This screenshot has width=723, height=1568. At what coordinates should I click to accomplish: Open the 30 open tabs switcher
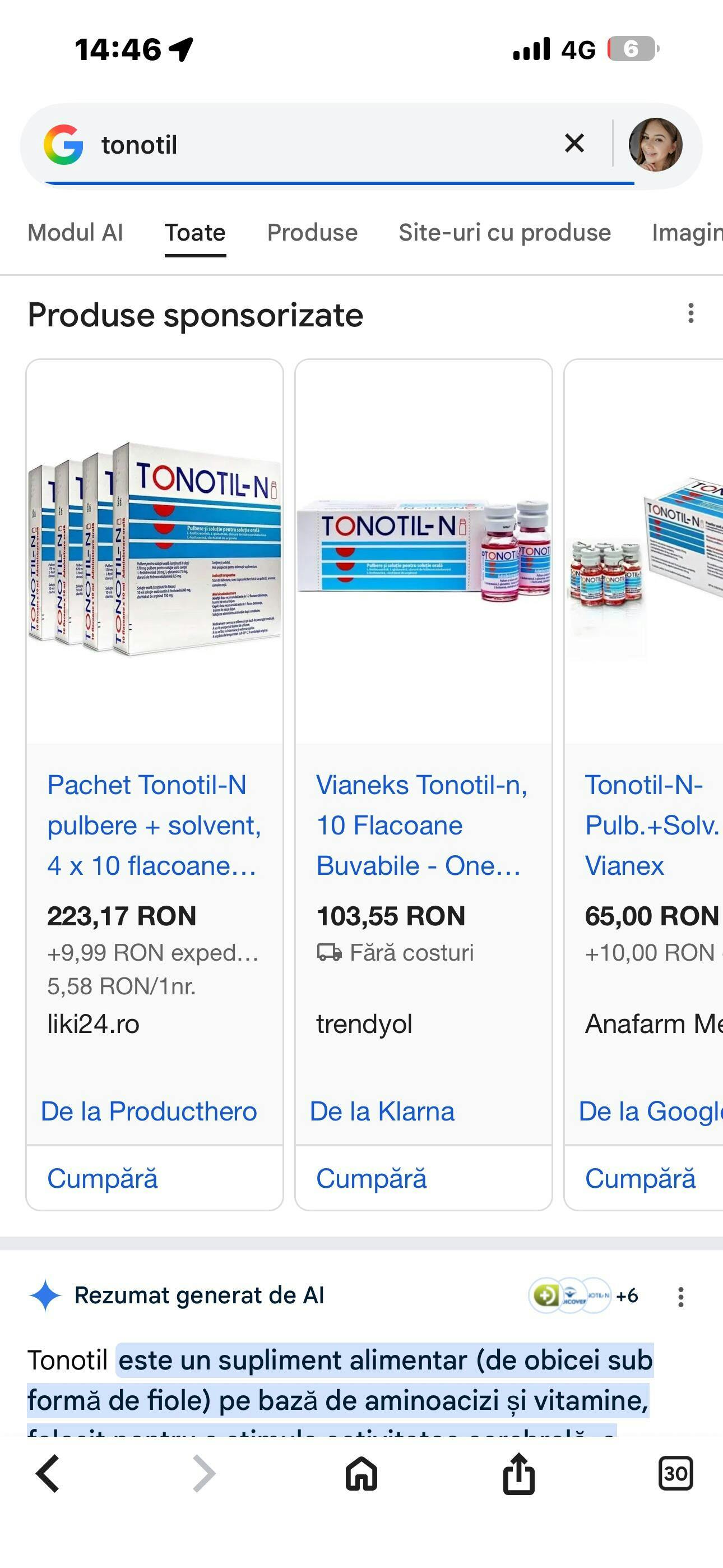pyautogui.click(x=675, y=1474)
